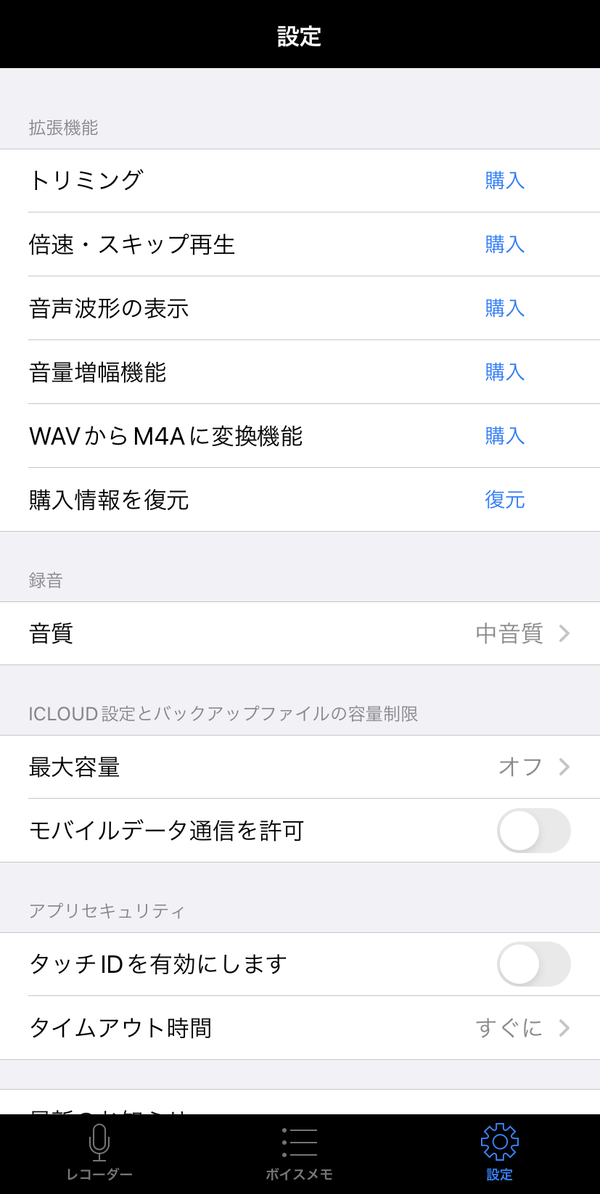
Task: Tap 購入 next to 音量増幅機能
Action: (x=505, y=372)
